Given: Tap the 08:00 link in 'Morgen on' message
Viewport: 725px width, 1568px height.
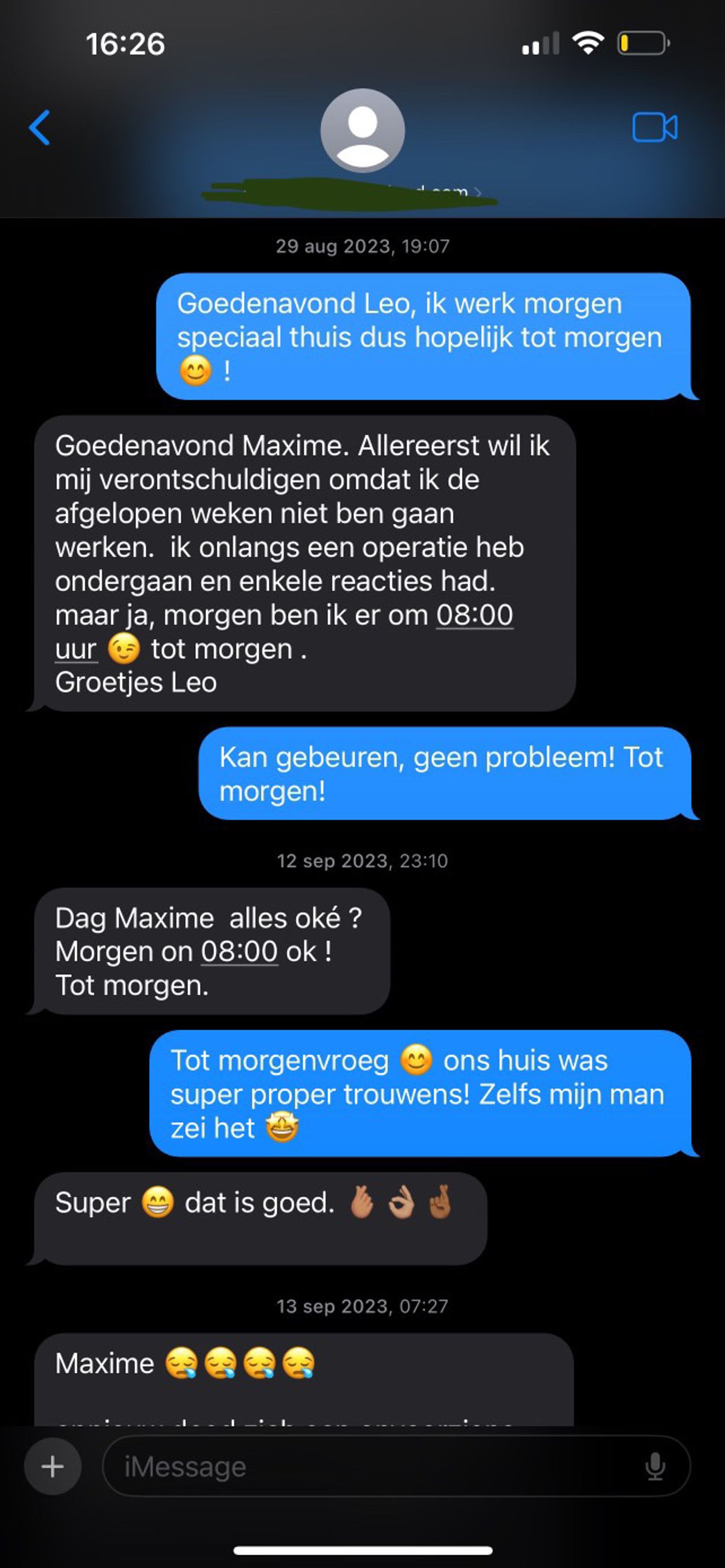Looking at the screenshot, I should (239, 952).
